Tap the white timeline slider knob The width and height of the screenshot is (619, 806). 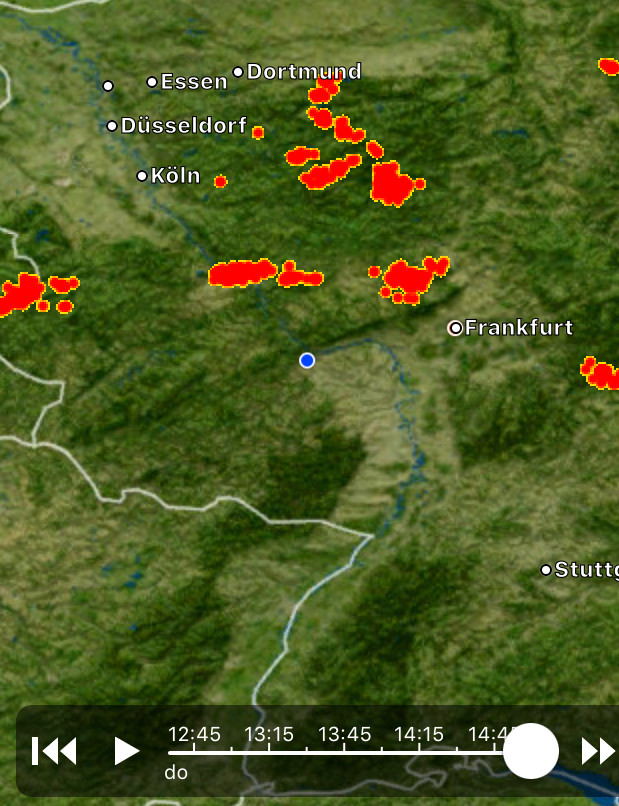coord(531,751)
